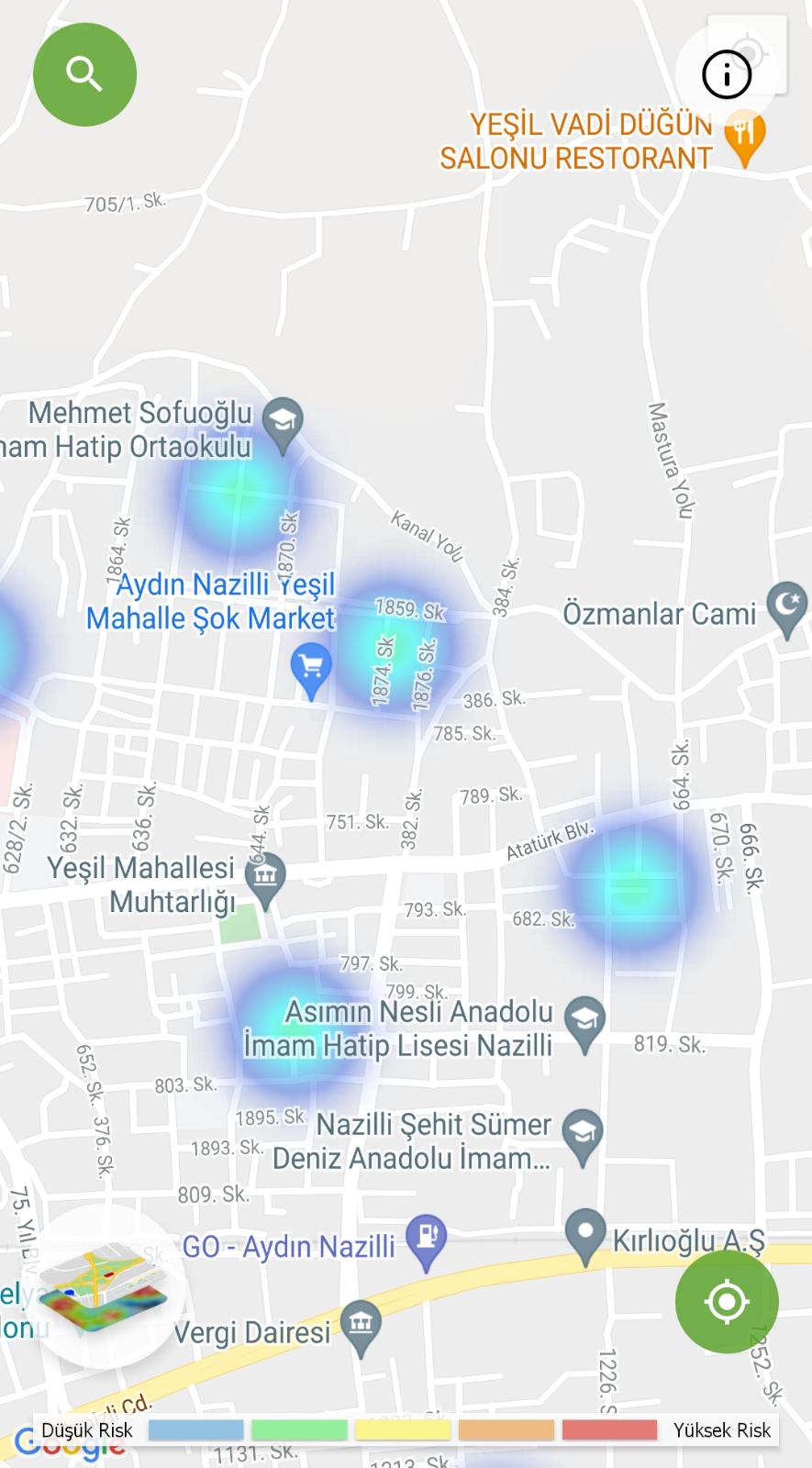Select Yeşil Vadi Düğün Salonu Restaurant marker
The image size is (812, 1468).
745,137
